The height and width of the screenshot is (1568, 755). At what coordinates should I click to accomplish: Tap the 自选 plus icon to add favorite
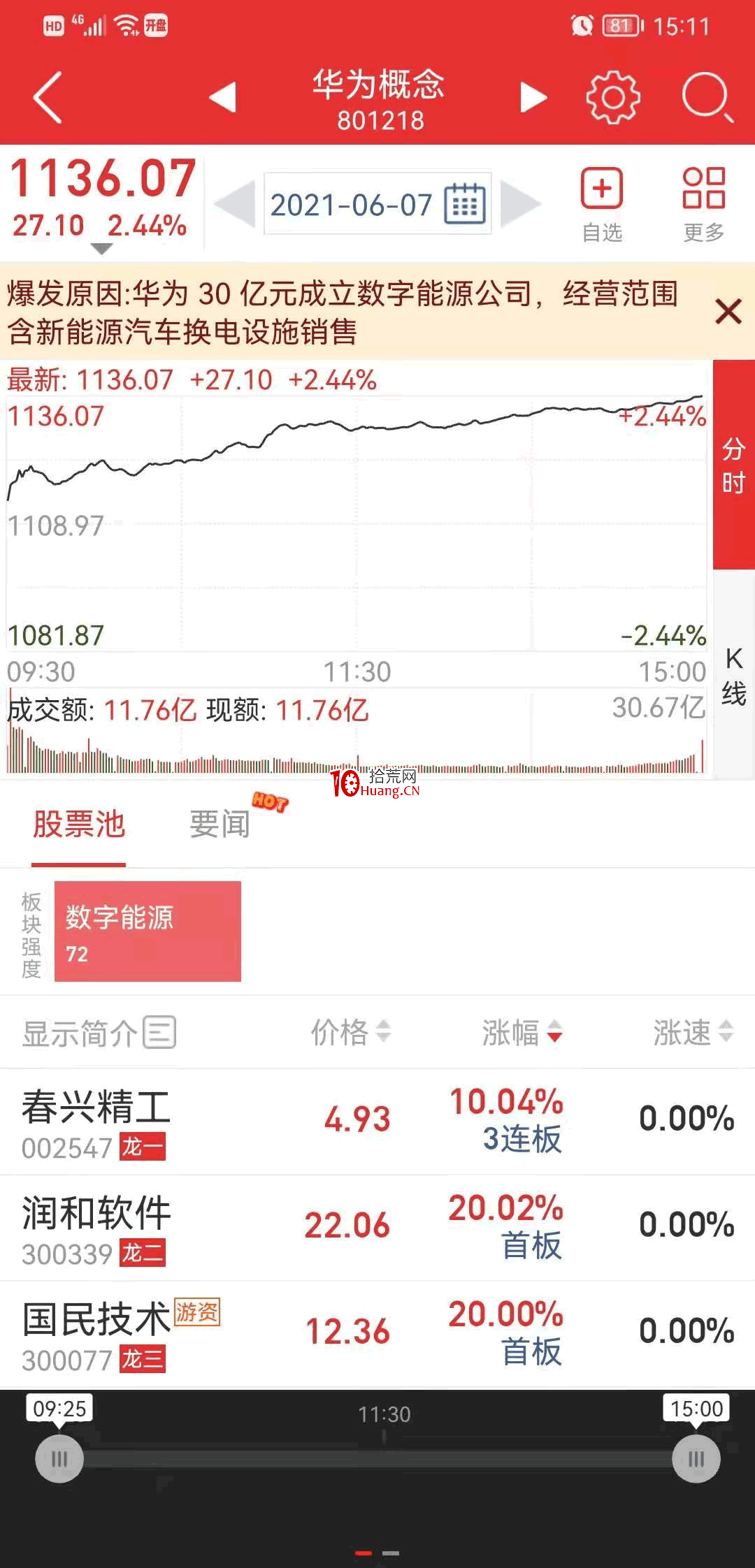coord(604,189)
